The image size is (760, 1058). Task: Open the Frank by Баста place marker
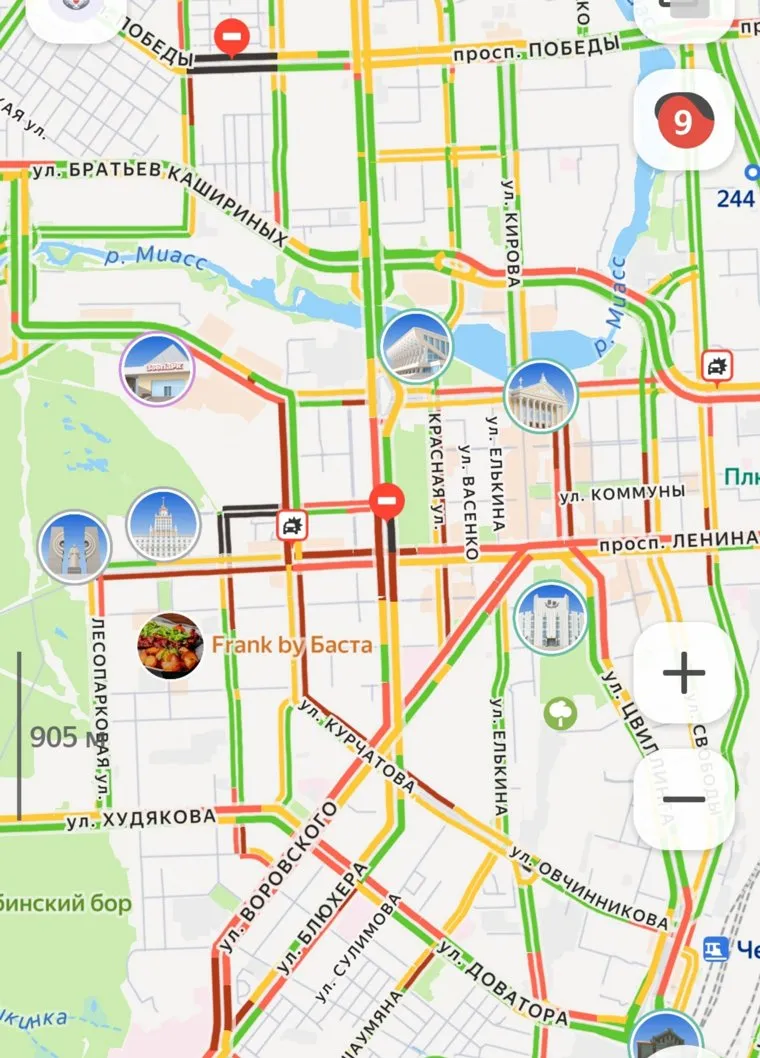point(170,646)
